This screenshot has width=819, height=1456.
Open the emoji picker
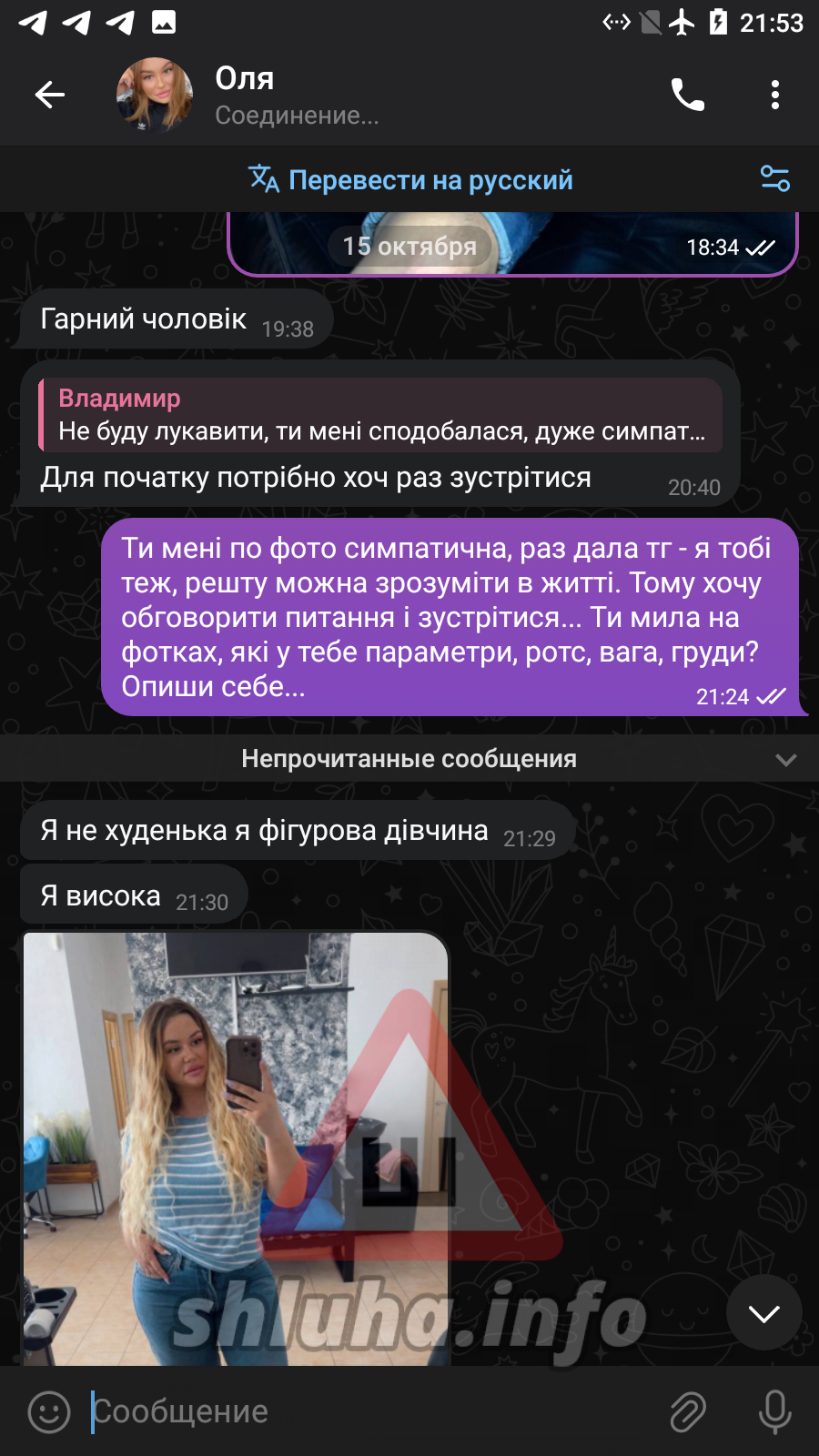point(49,1411)
